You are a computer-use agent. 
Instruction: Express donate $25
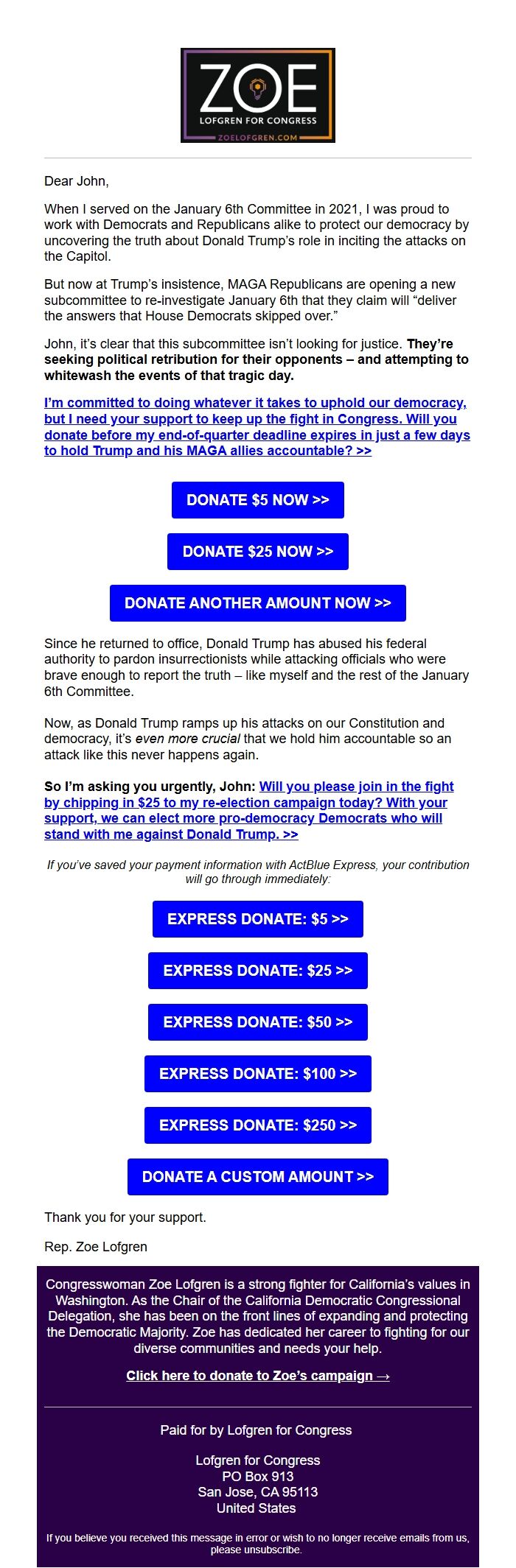point(257,971)
